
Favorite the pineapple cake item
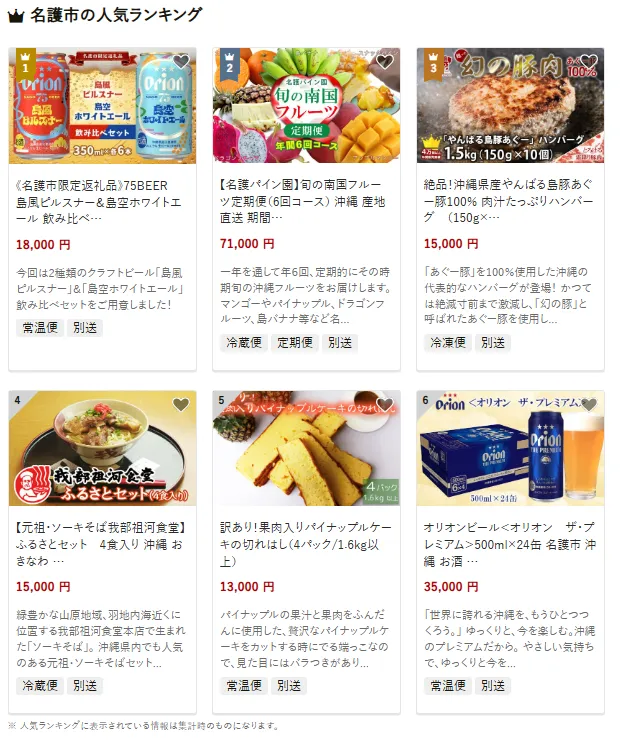[x=385, y=405]
